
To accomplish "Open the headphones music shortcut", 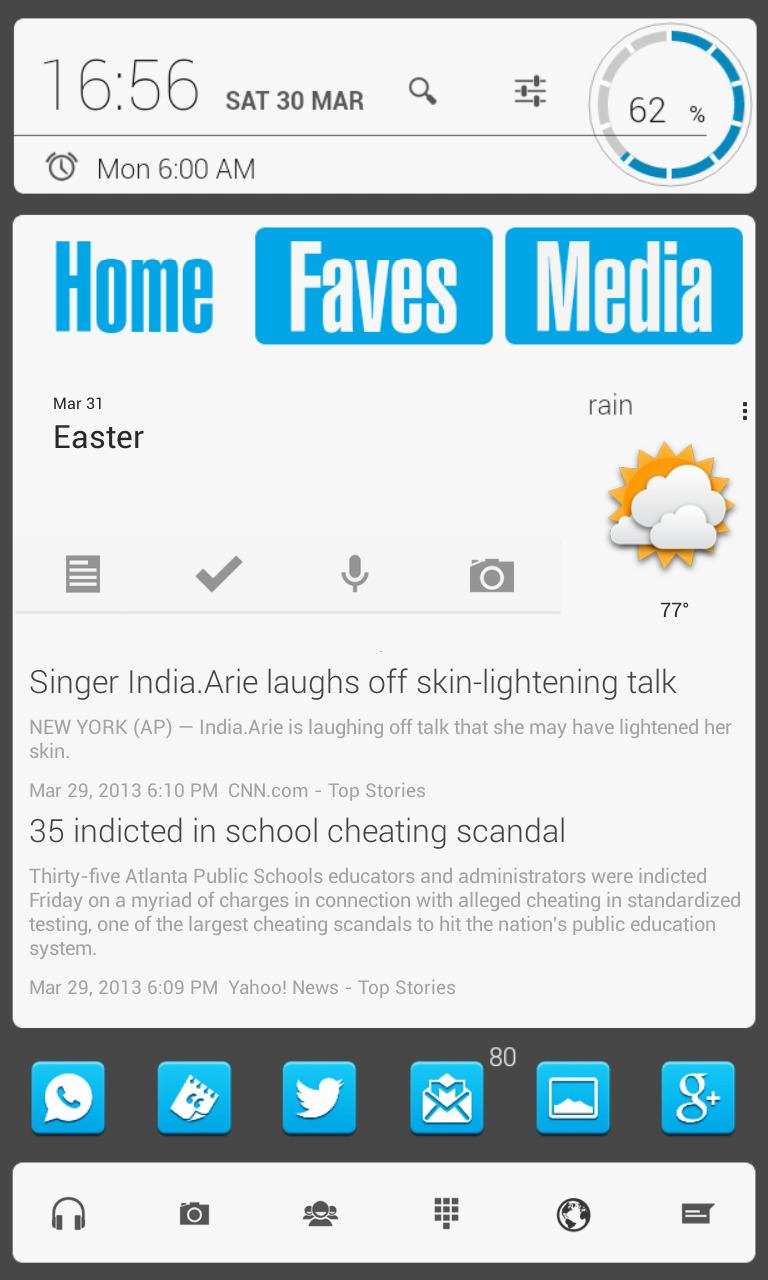I will click(69, 1214).
